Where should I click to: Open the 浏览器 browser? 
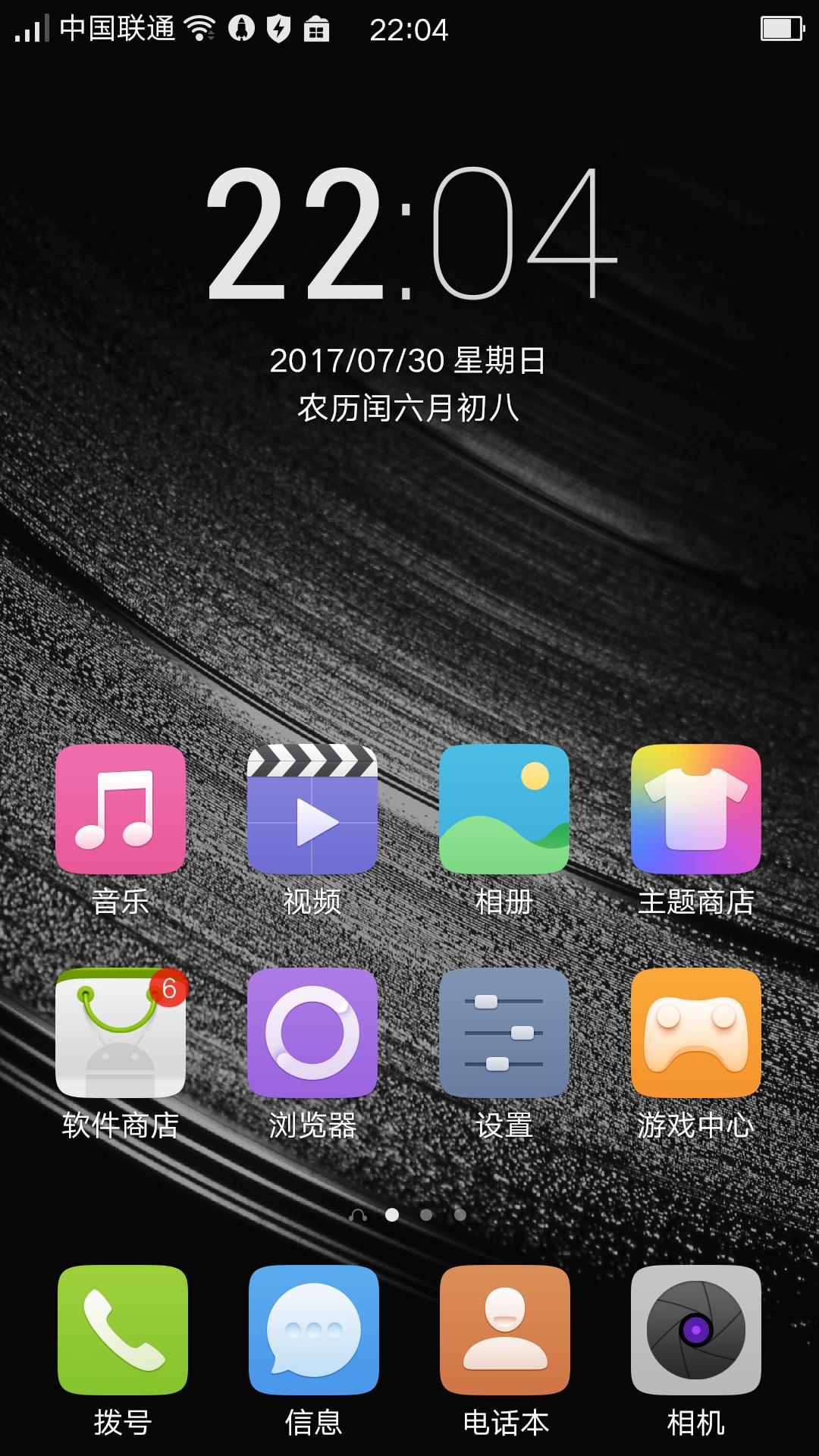click(311, 1034)
